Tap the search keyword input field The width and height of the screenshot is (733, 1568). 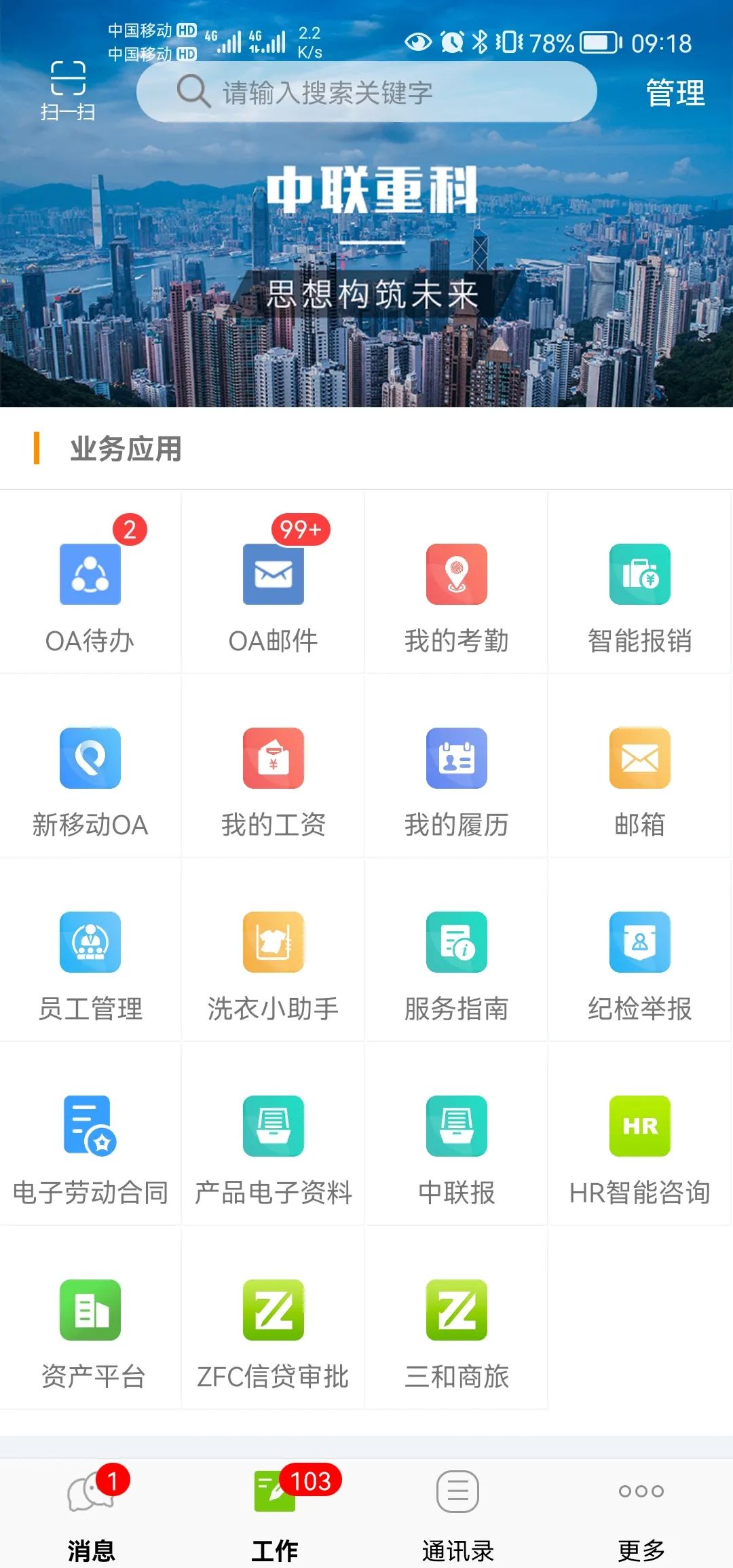point(366,92)
